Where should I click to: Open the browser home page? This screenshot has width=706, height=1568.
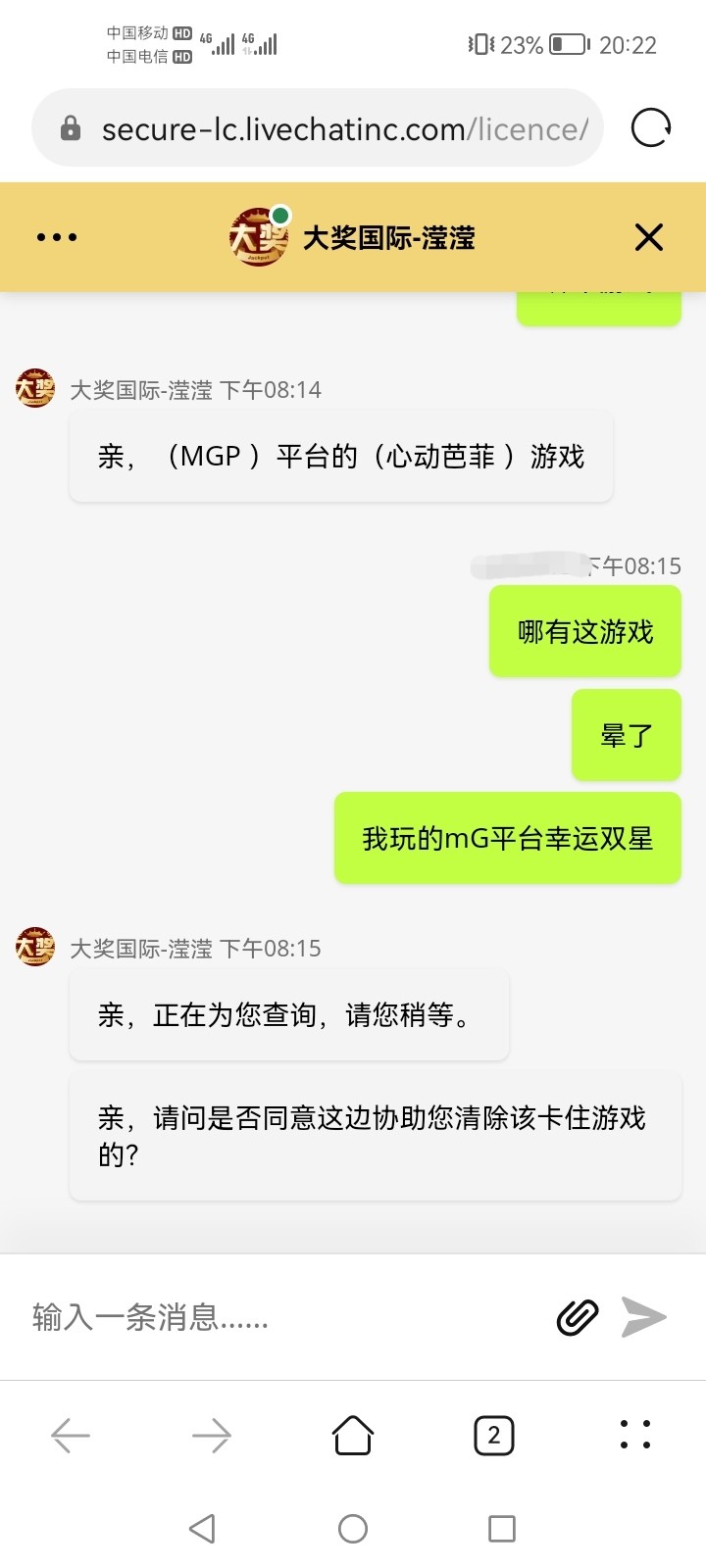pos(353,1436)
